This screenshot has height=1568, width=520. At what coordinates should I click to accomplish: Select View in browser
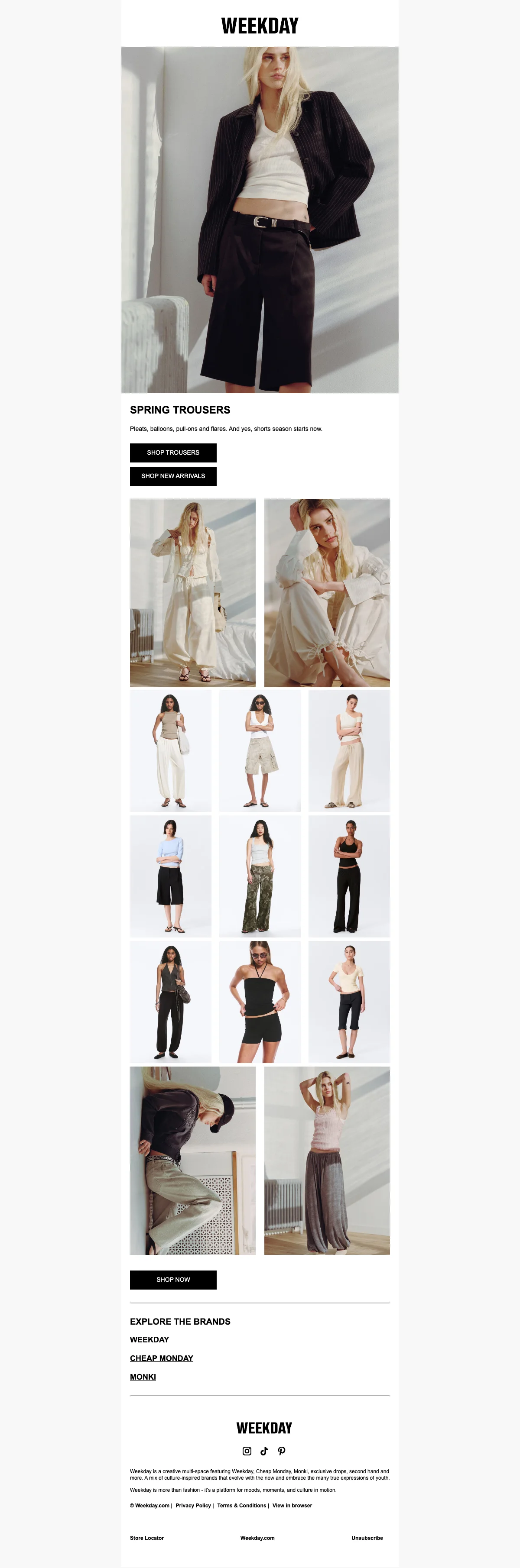pos(292,1505)
